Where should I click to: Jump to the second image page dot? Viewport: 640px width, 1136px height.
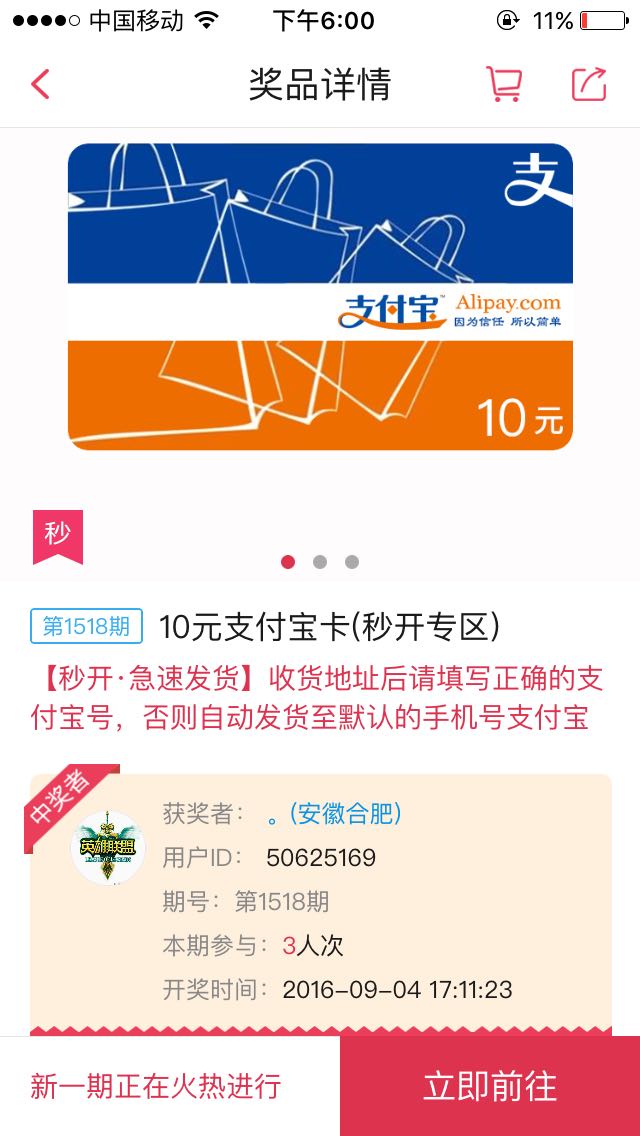click(320, 561)
